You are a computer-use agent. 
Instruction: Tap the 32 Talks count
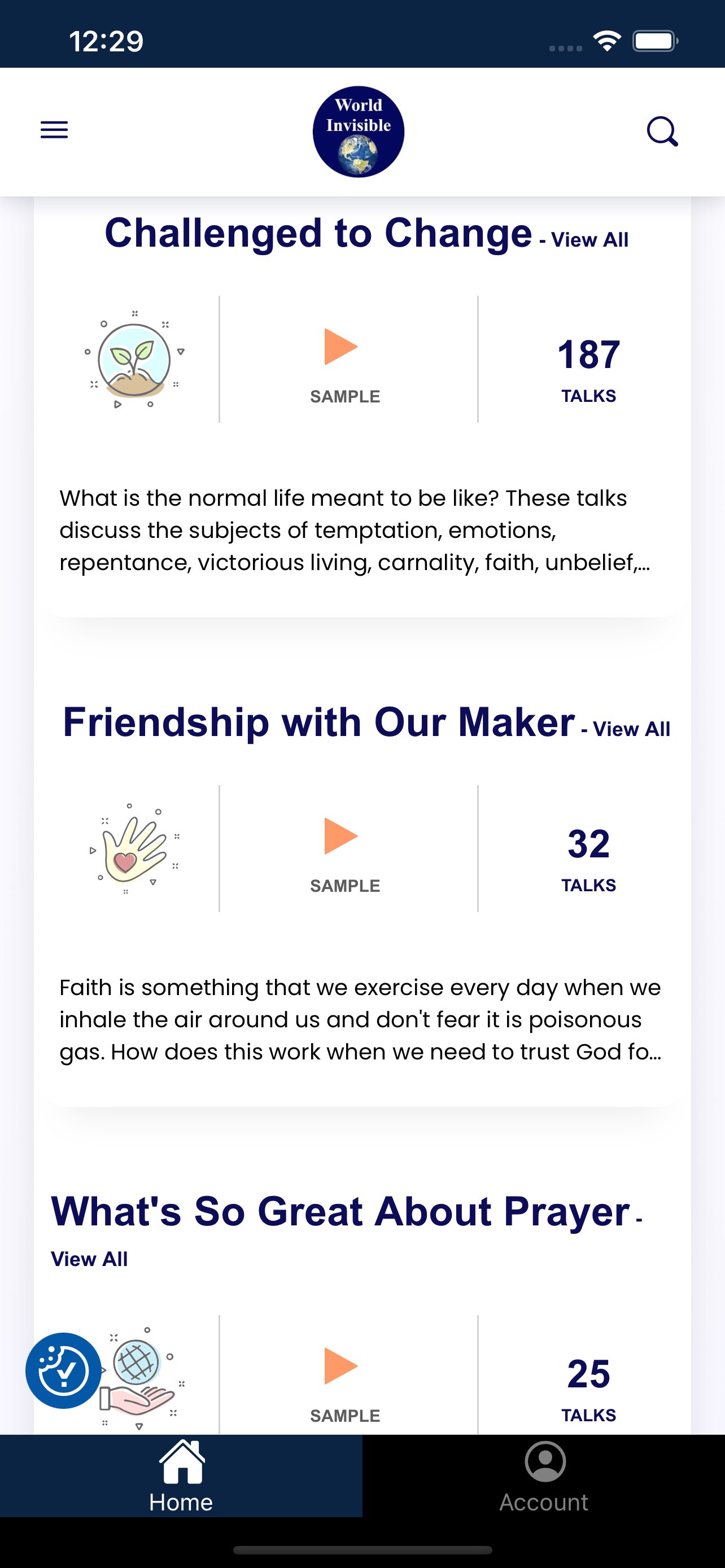587,845
